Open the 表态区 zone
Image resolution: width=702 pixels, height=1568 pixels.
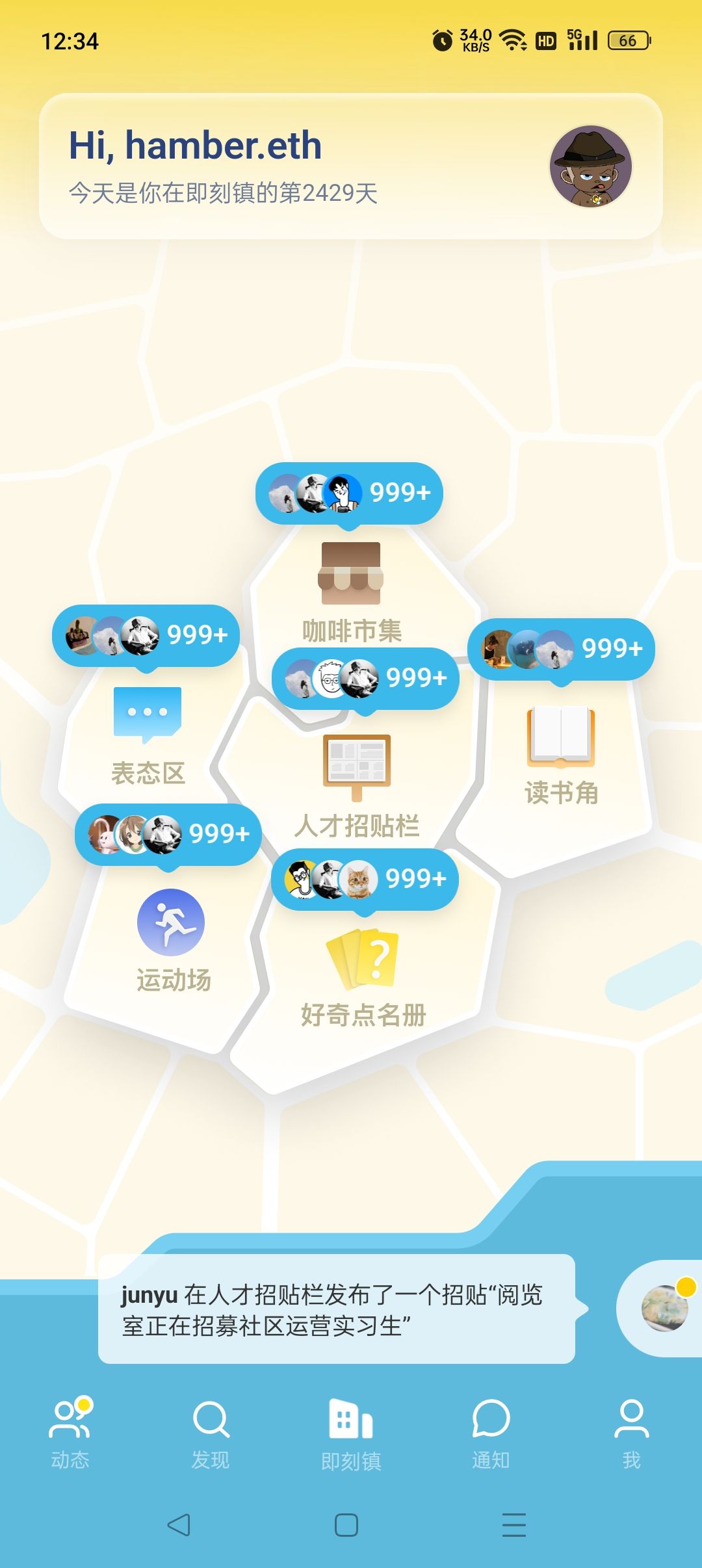[148, 736]
